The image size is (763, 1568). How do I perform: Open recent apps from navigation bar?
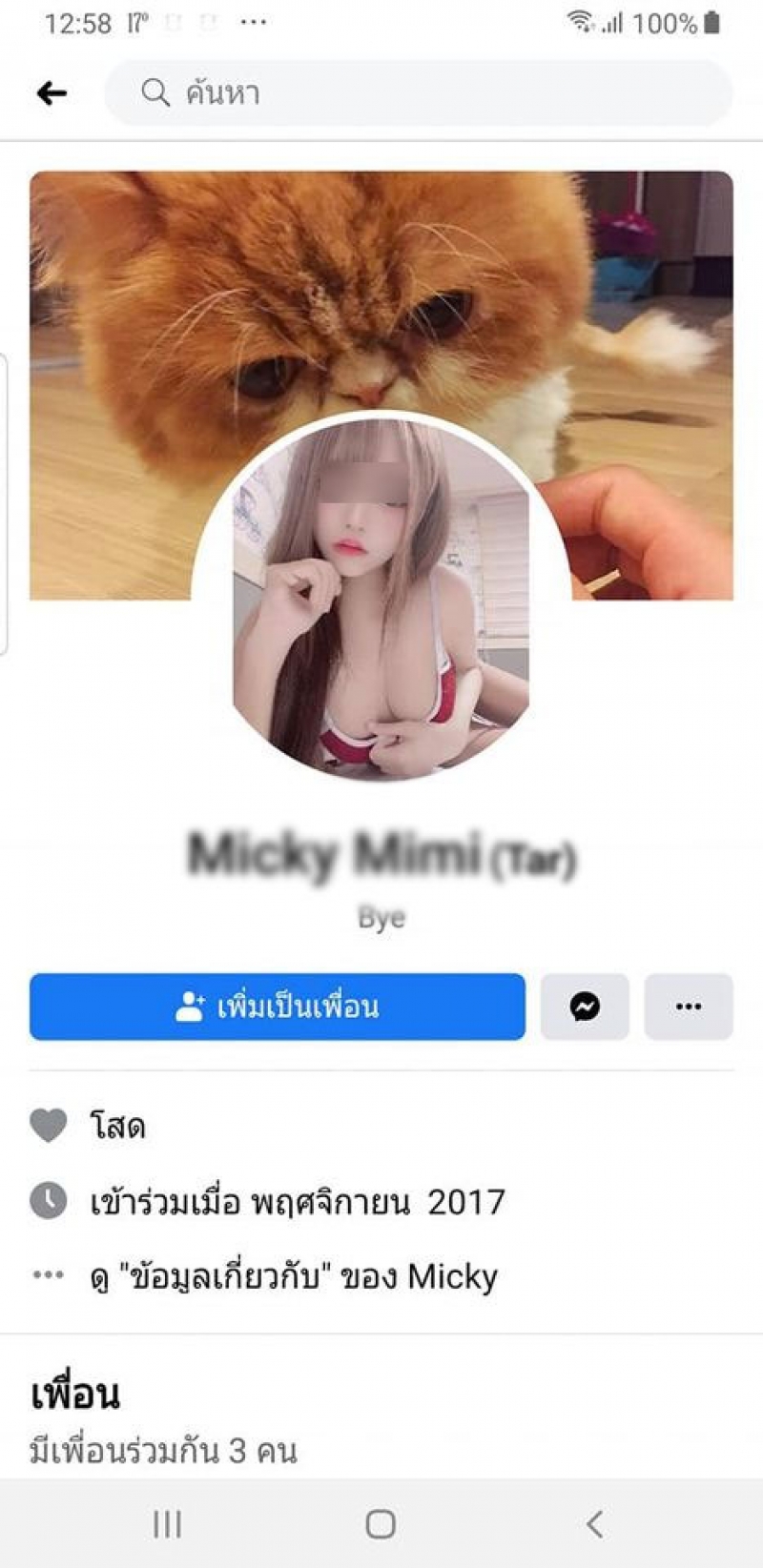(x=167, y=1523)
